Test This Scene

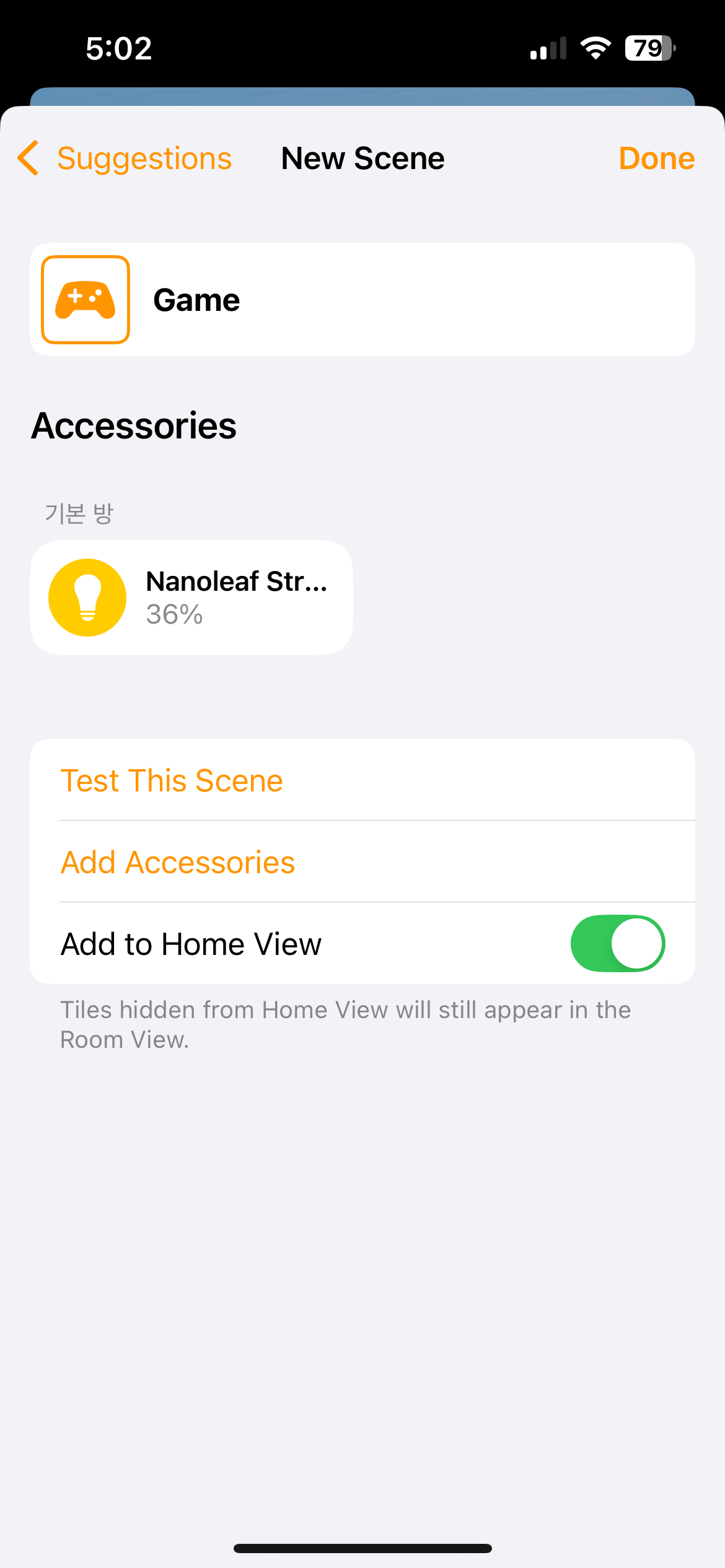pyautogui.click(x=172, y=780)
